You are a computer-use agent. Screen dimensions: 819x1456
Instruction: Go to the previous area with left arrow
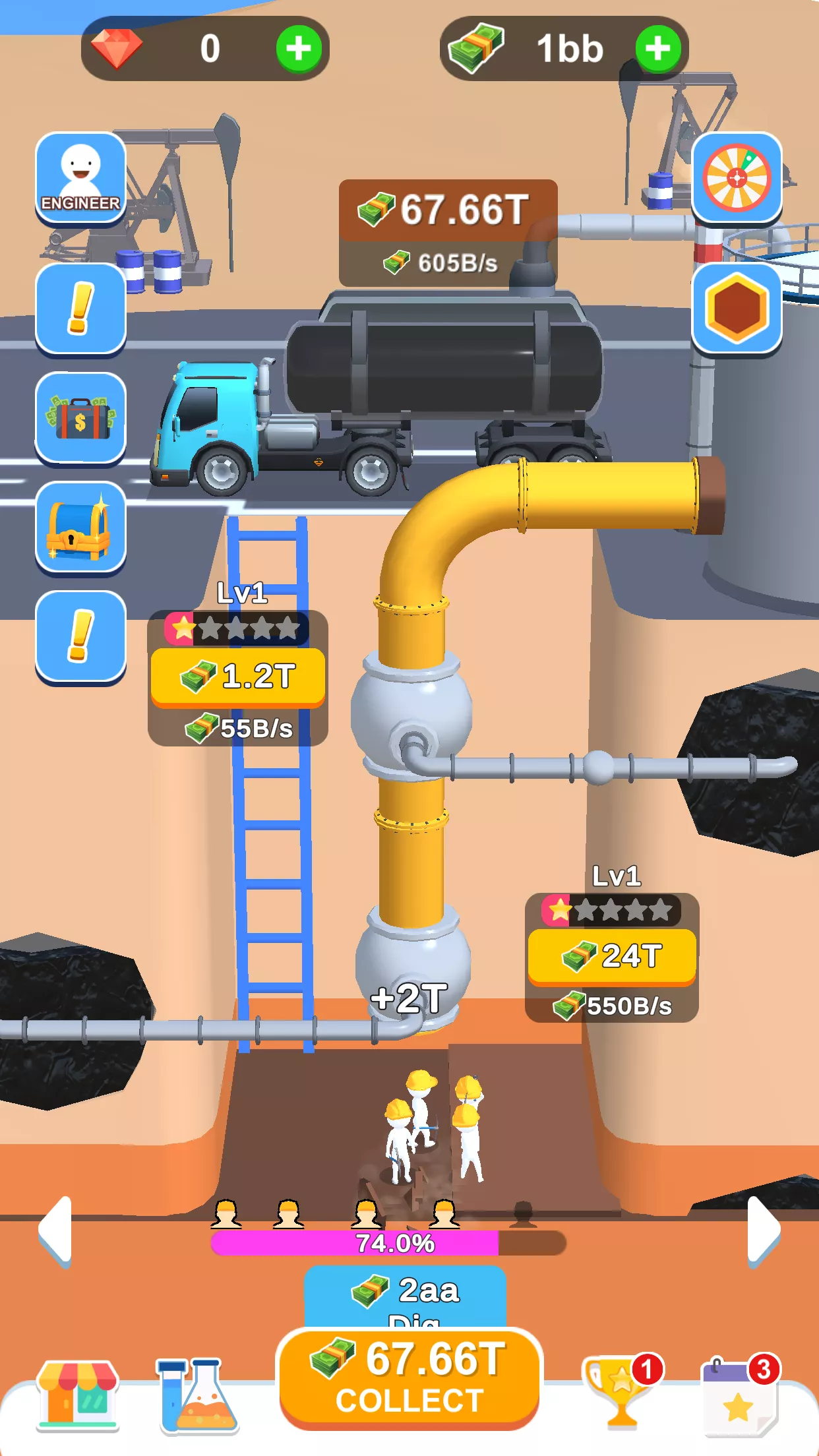coord(55,1230)
